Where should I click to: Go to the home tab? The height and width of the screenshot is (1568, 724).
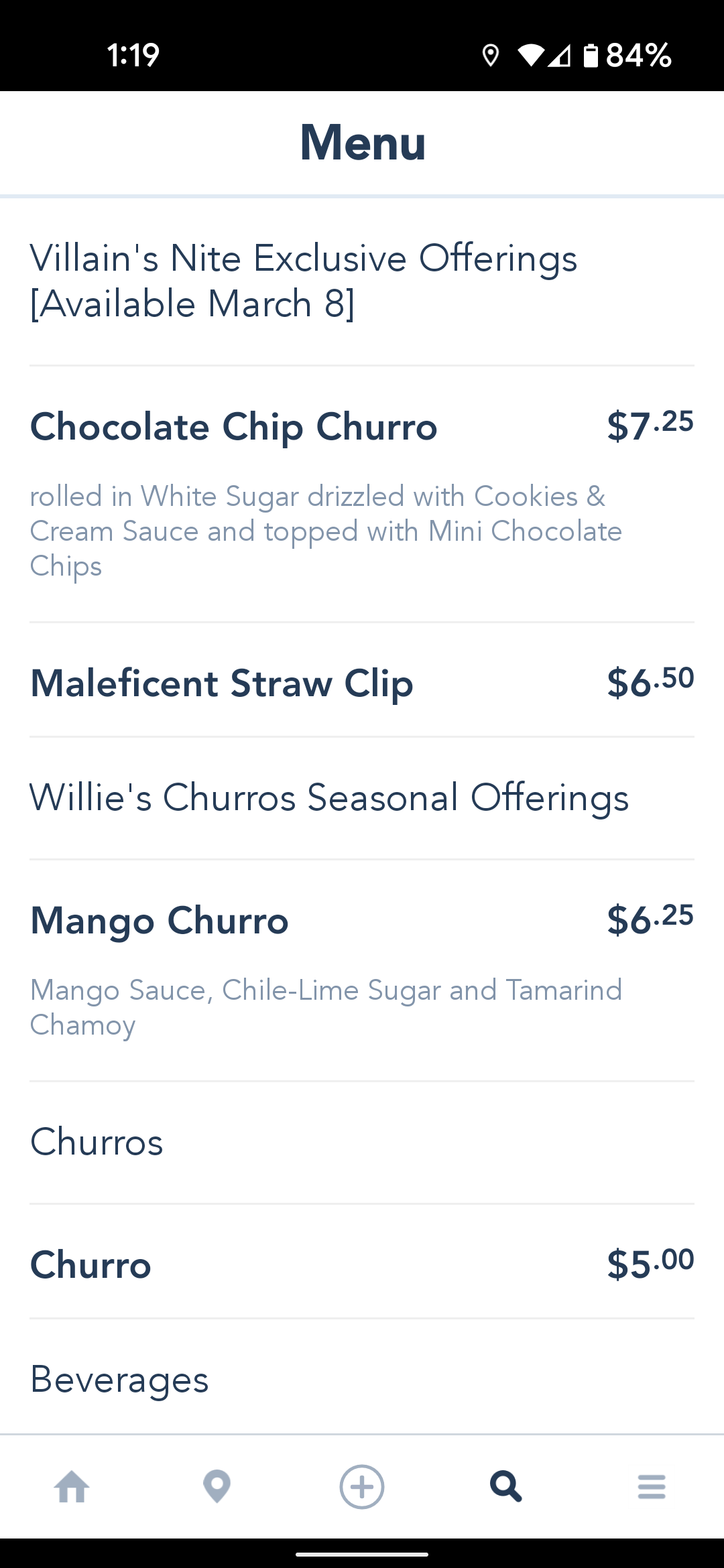click(x=72, y=1487)
